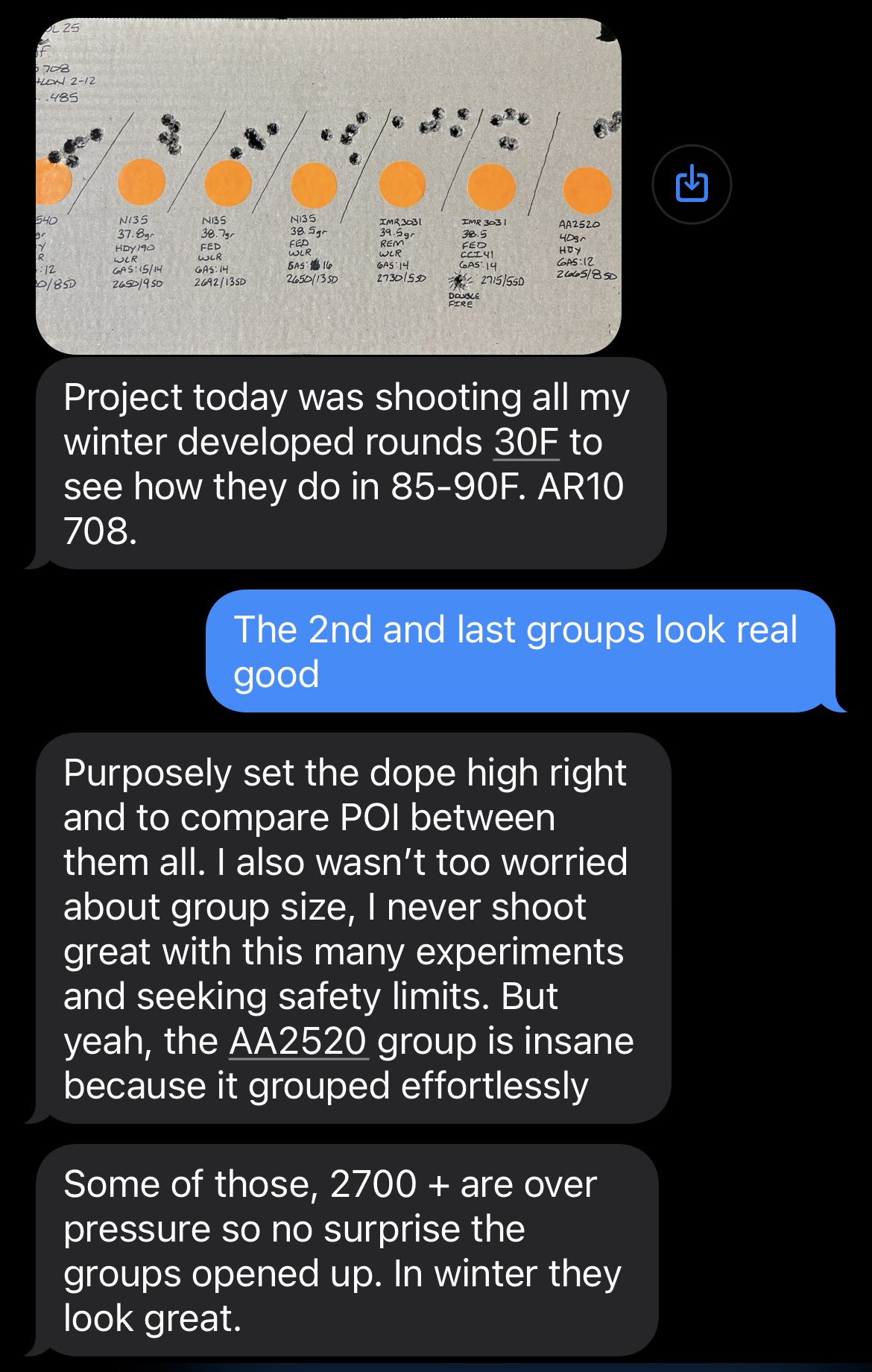This screenshot has height=1372, width=872.
Task: Tap the underlined 30F link
Action: click(x=526, y=442)
